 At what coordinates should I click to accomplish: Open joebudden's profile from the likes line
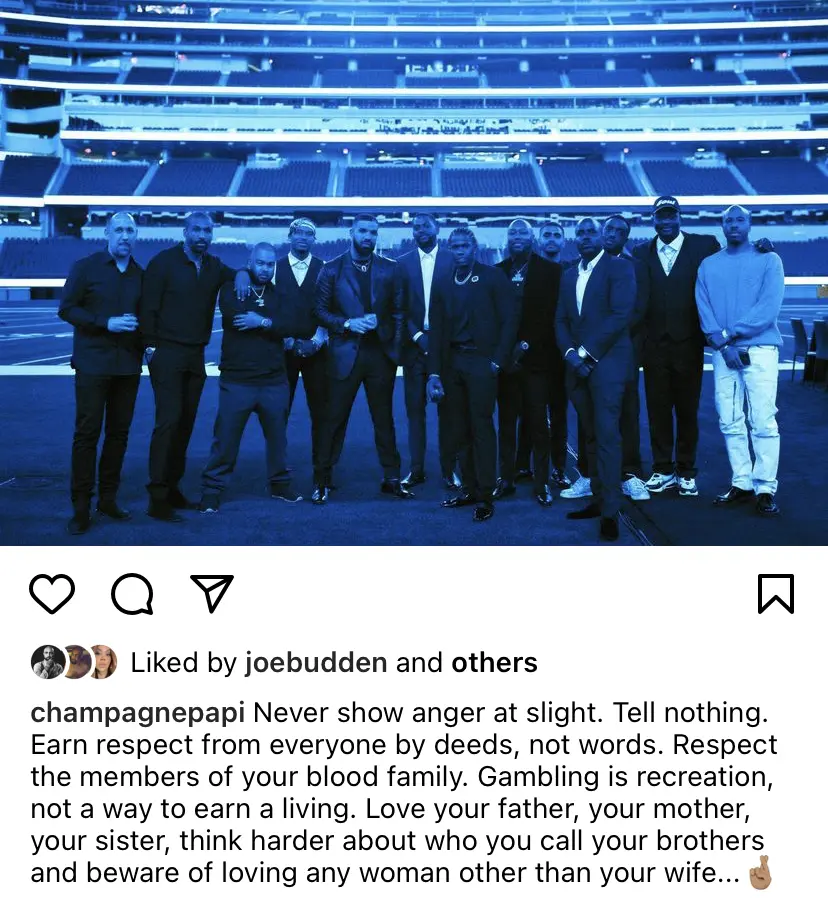point(315,662)
